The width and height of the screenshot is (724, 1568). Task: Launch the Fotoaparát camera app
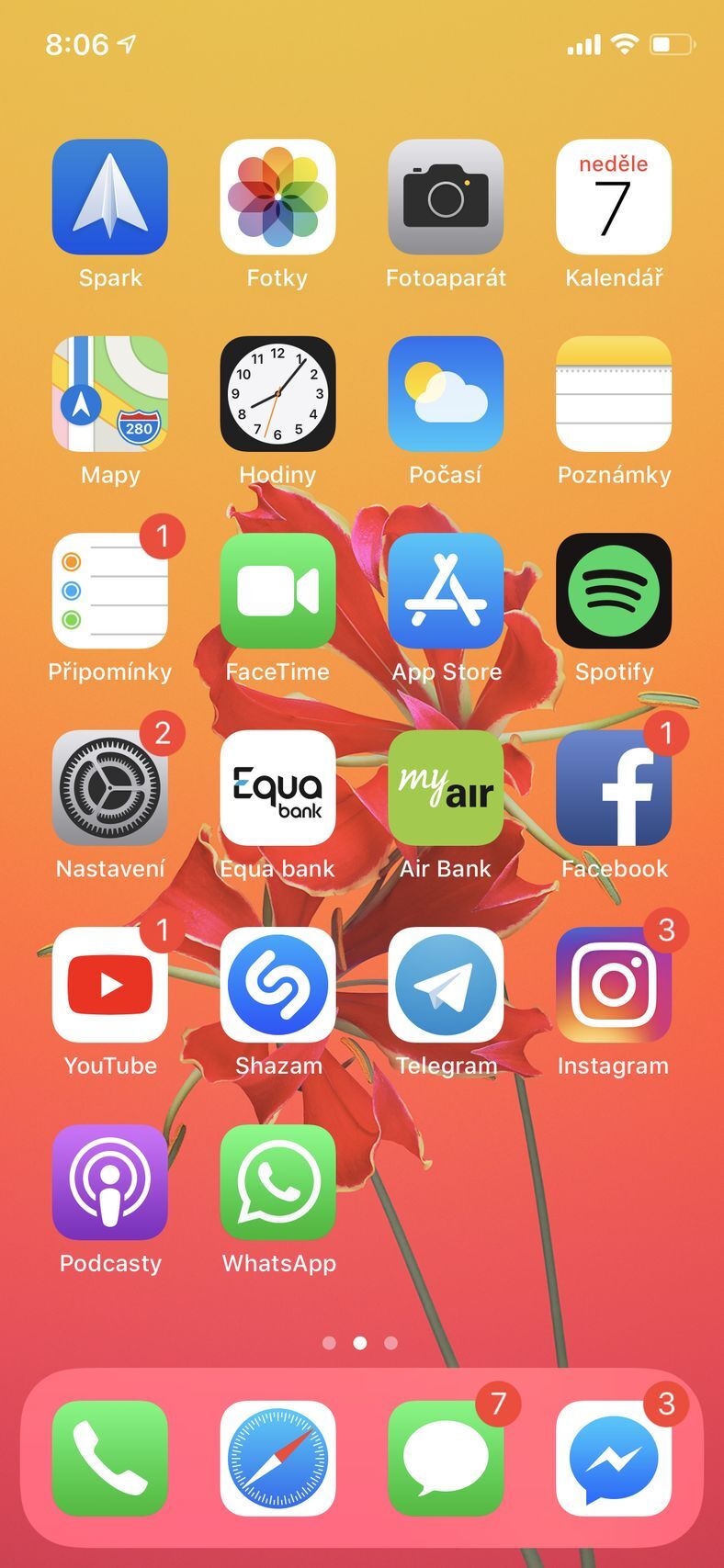coord(447,198)
